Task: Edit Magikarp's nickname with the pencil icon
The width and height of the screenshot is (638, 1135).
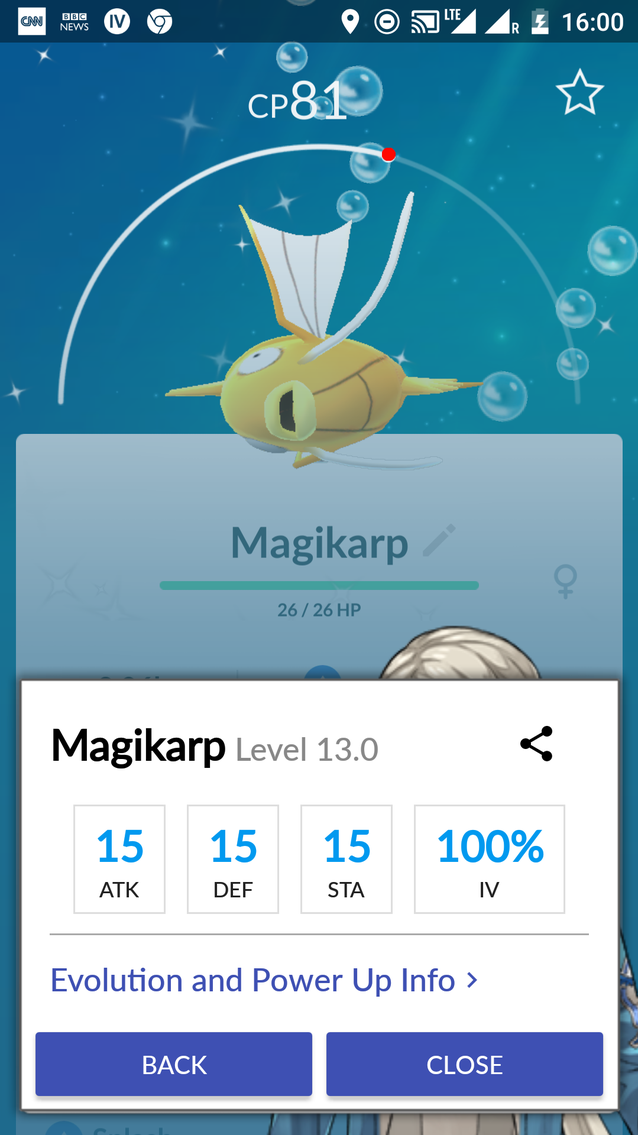Action: [x=439, y=541]
